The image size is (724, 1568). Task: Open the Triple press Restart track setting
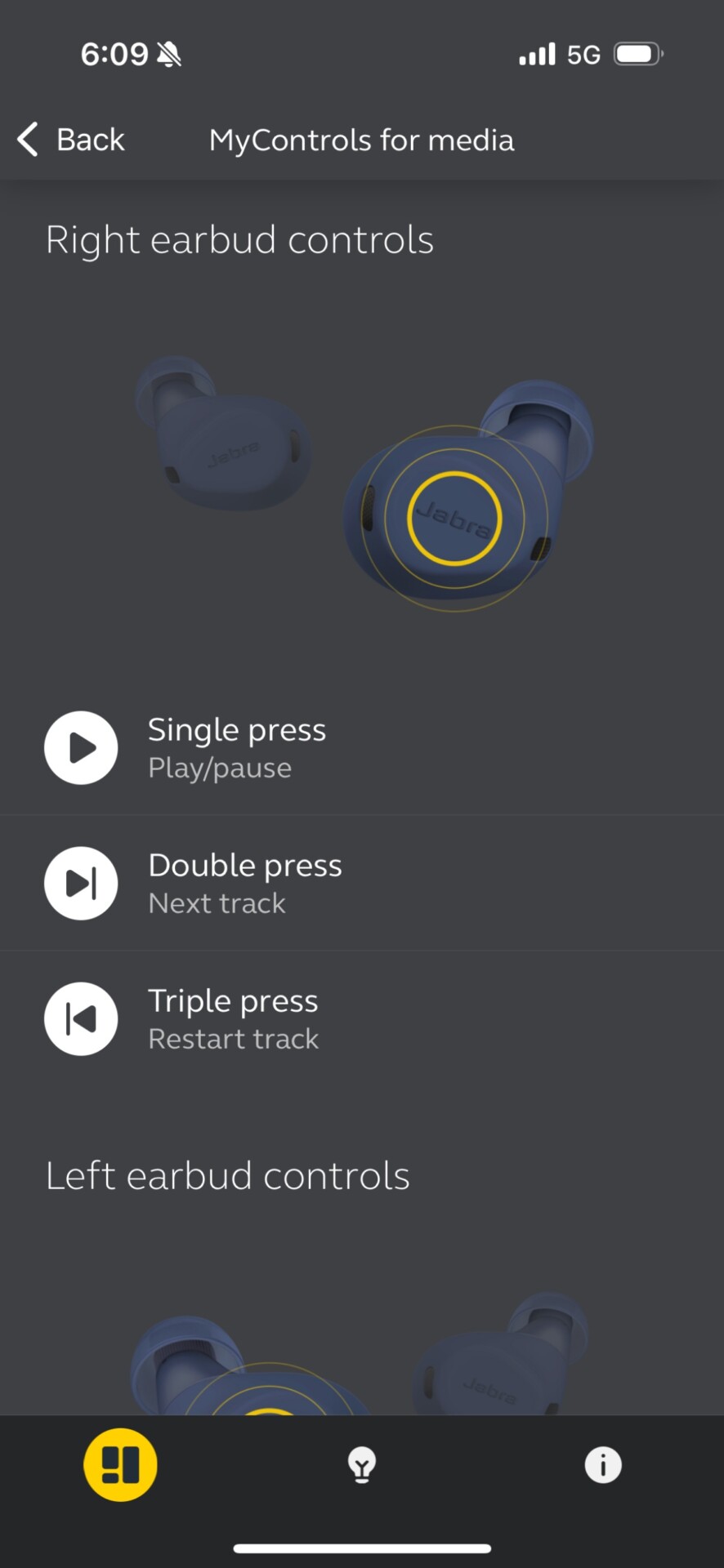(x=362, y=1018)
